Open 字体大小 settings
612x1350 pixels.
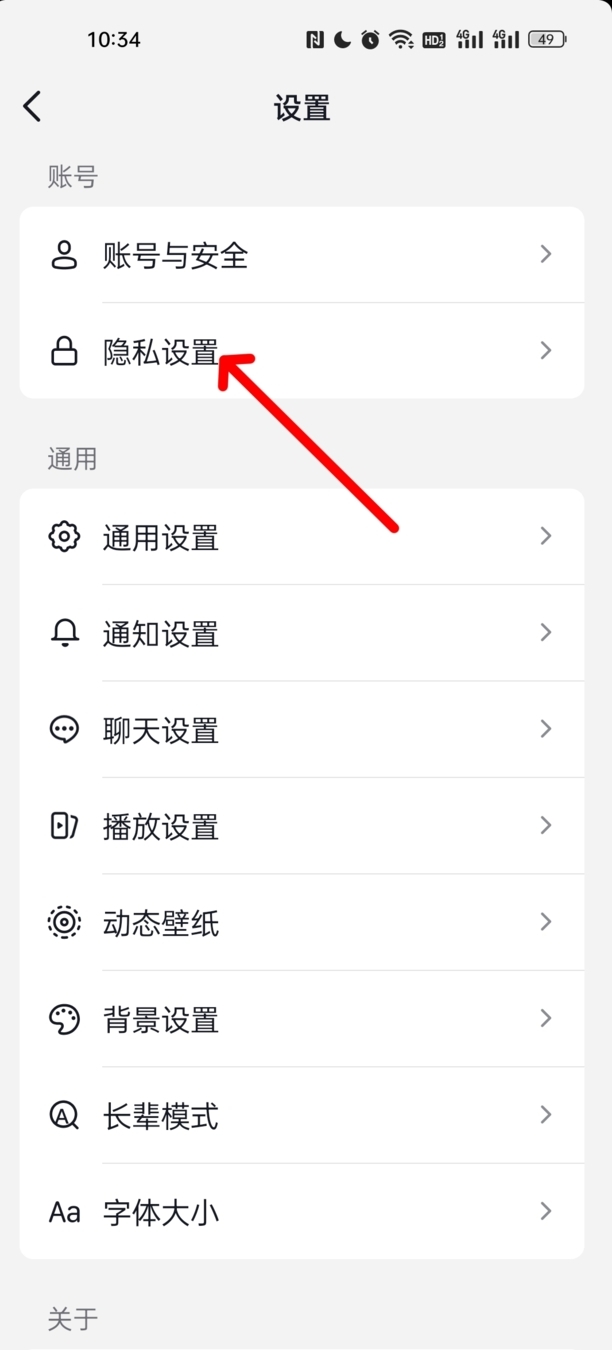300,1212
